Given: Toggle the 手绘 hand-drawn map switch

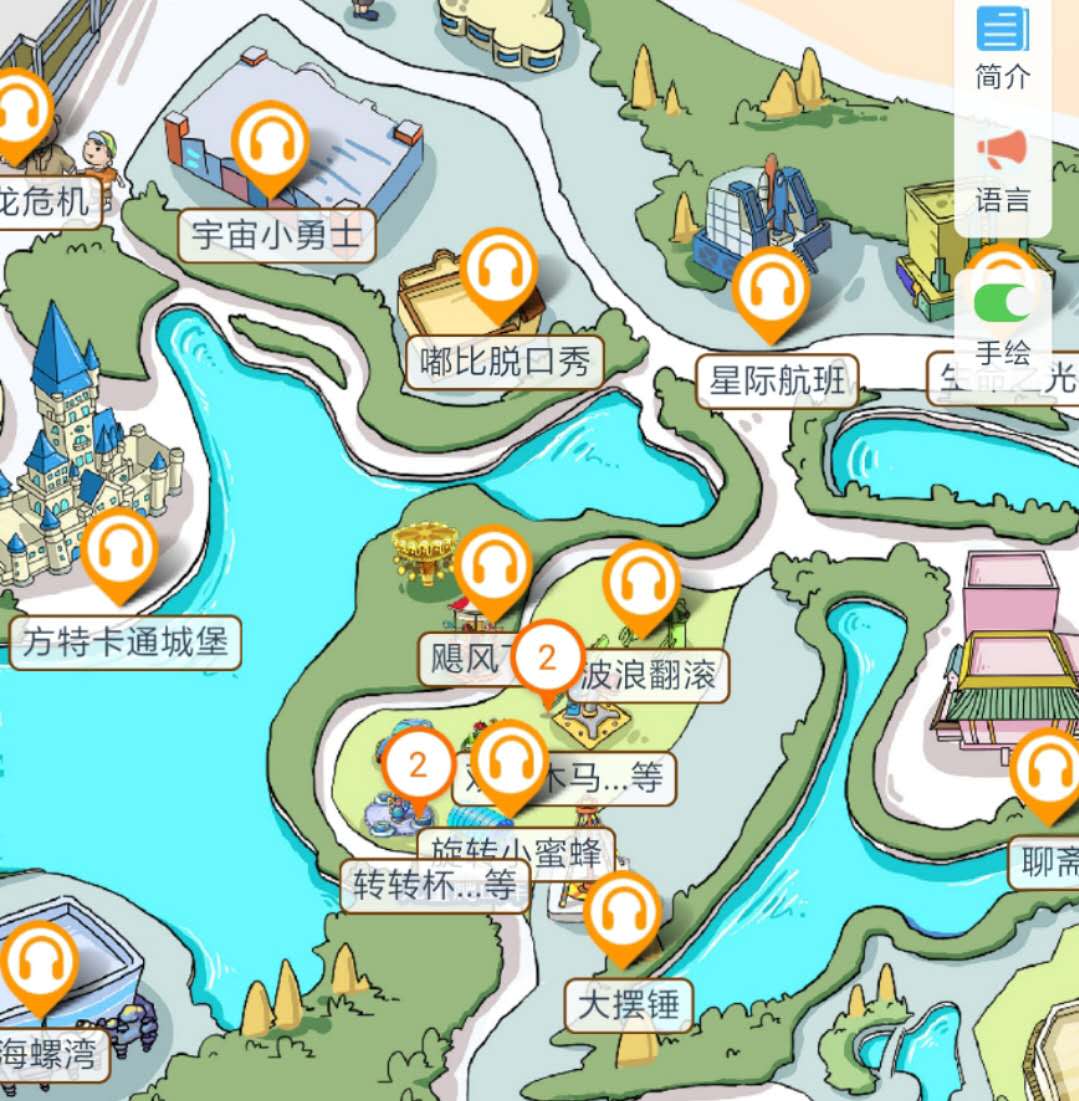Looking at the screenshot, I should 1003,302.
